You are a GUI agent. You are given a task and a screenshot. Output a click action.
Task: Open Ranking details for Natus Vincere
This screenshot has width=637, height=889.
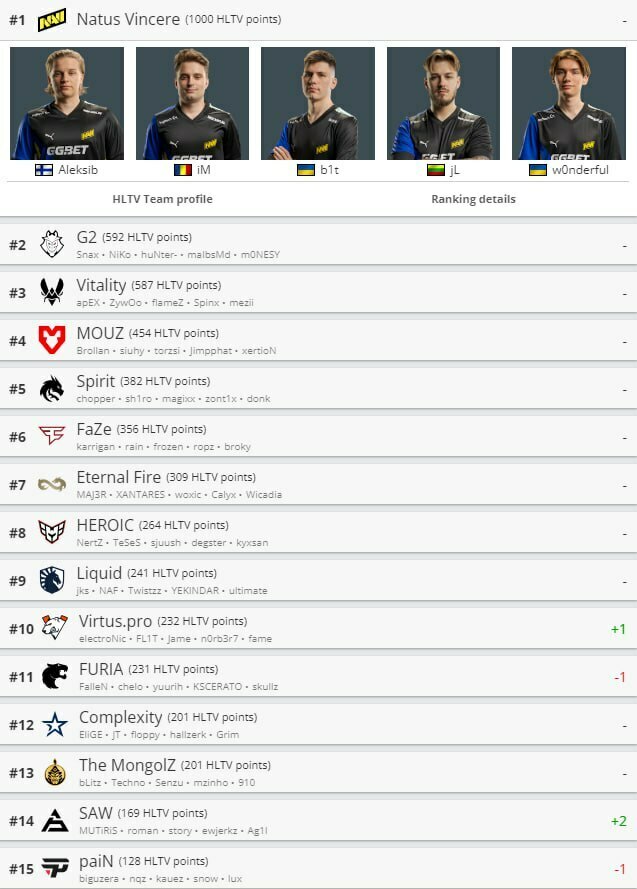point(473,199)
